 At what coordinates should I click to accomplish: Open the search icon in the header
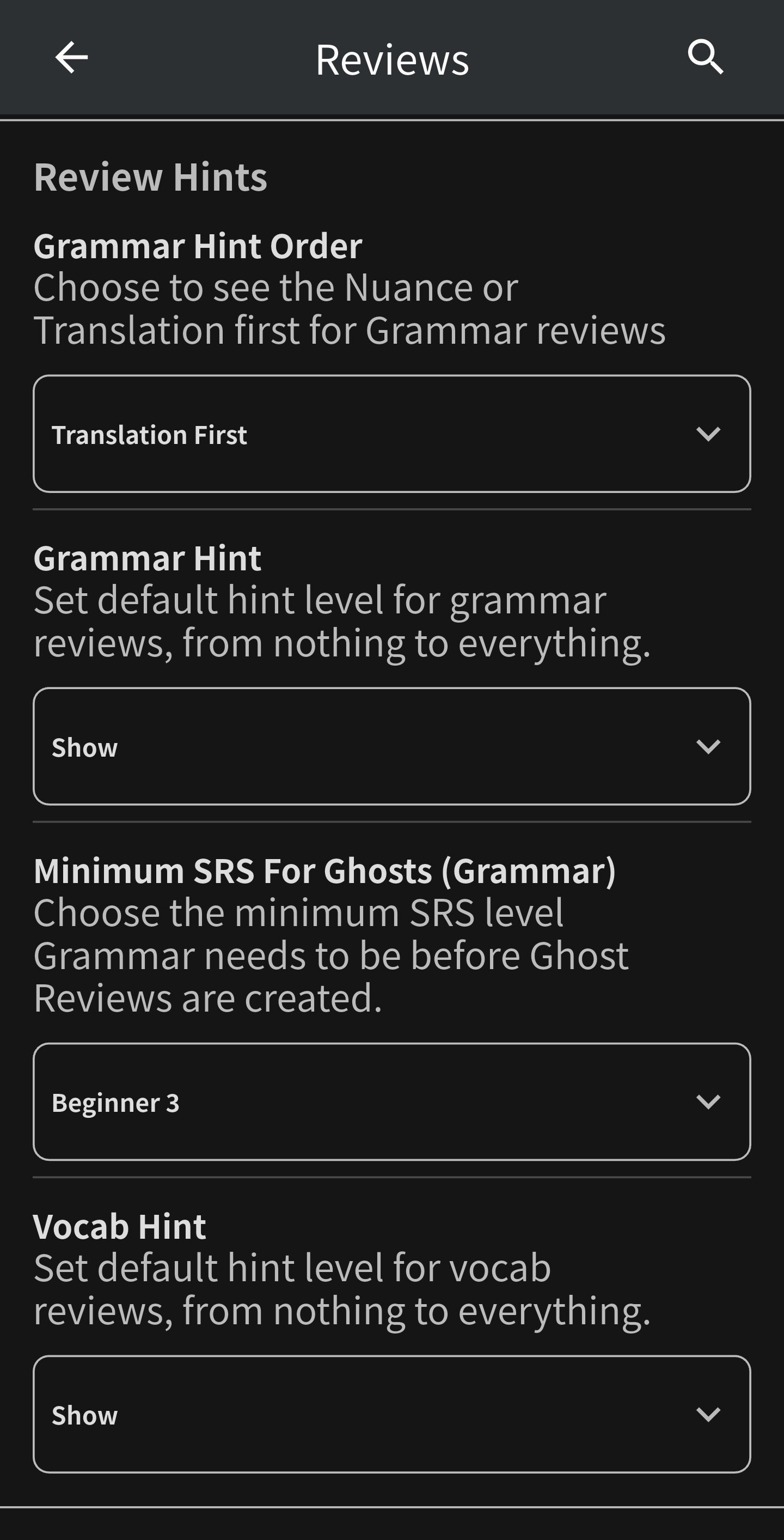tap(705, 58)
